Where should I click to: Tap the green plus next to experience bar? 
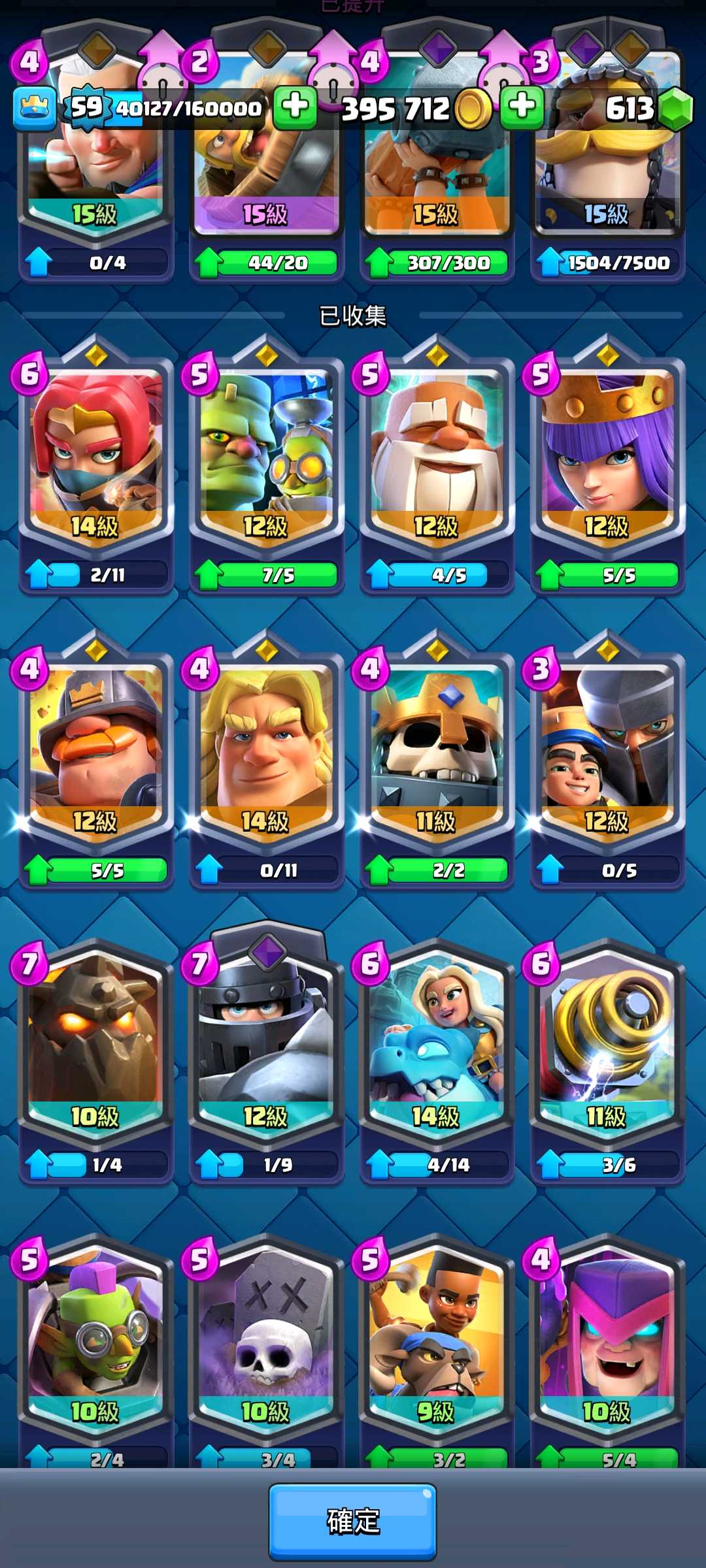[295, 106]
